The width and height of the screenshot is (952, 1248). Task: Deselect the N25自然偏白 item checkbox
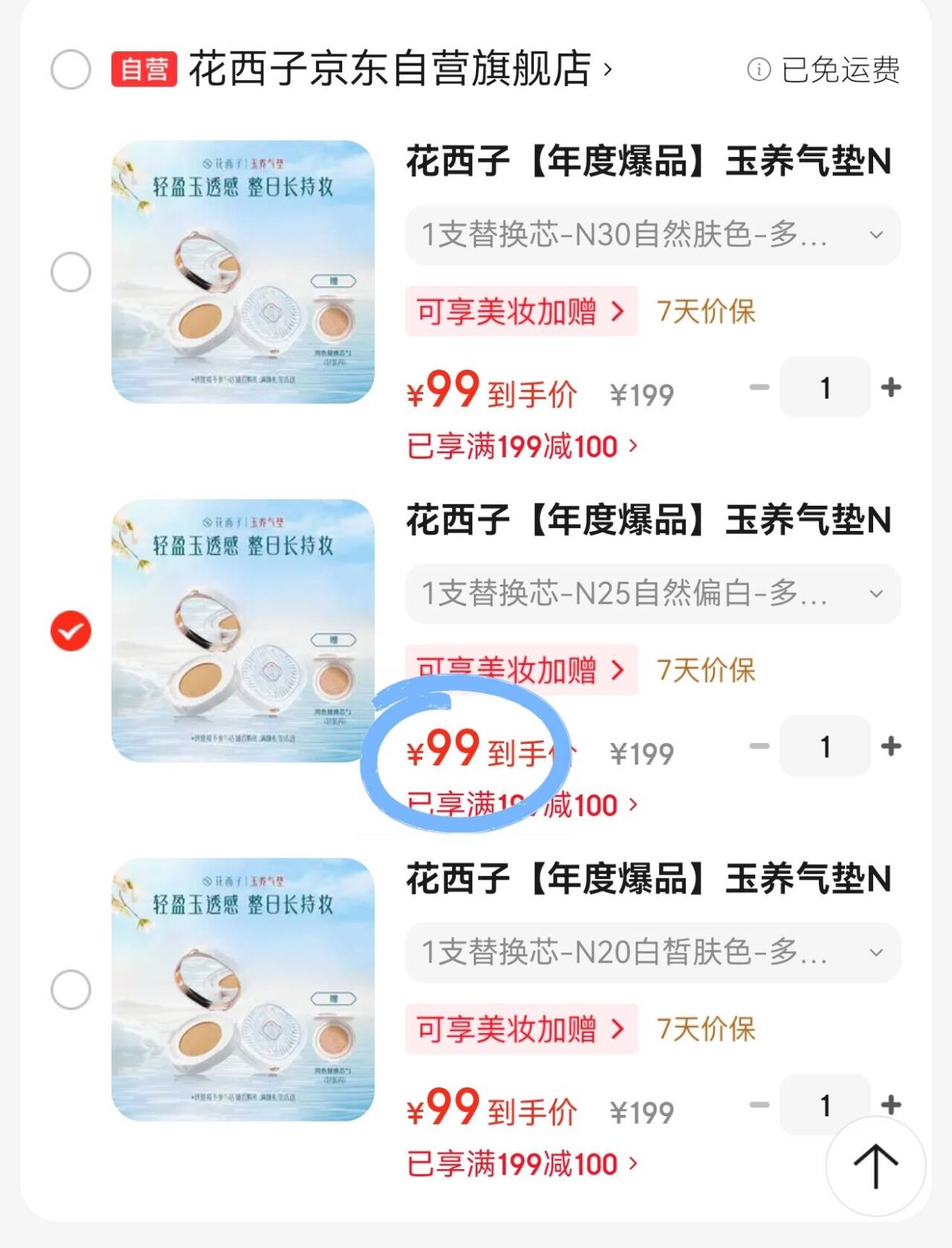coord(71,631)
